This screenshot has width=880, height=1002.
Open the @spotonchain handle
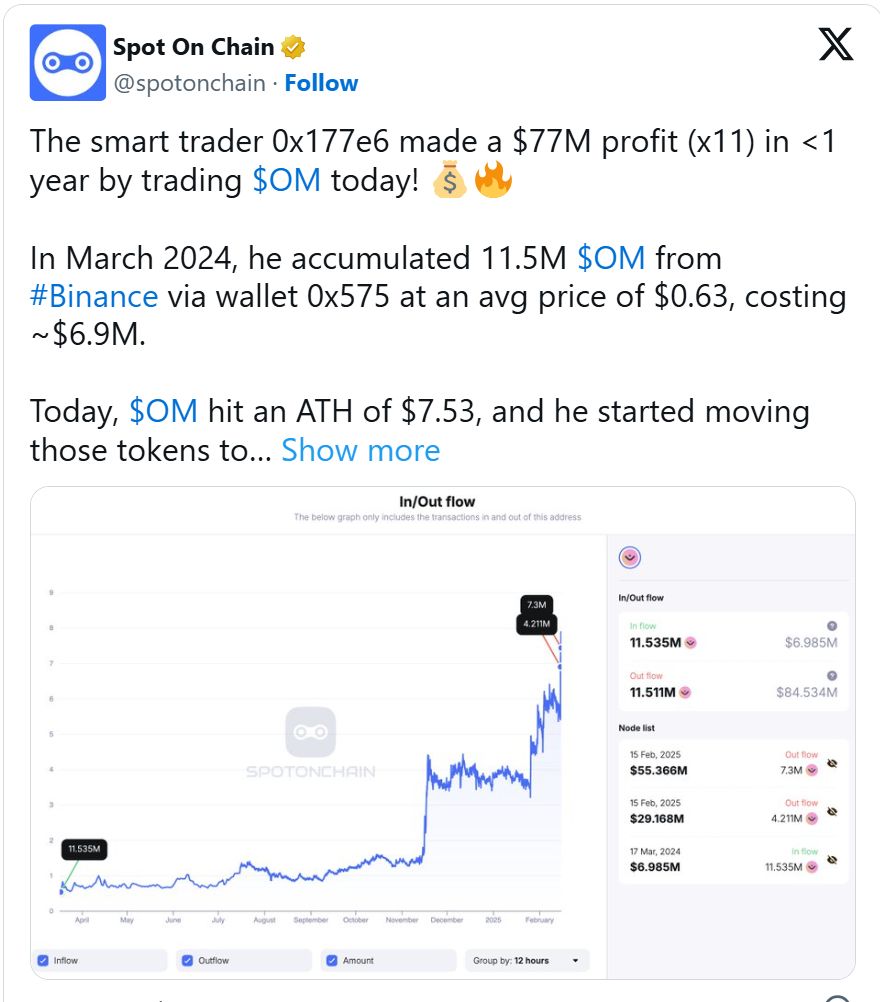pyautogui.click(x=189, y=83)
